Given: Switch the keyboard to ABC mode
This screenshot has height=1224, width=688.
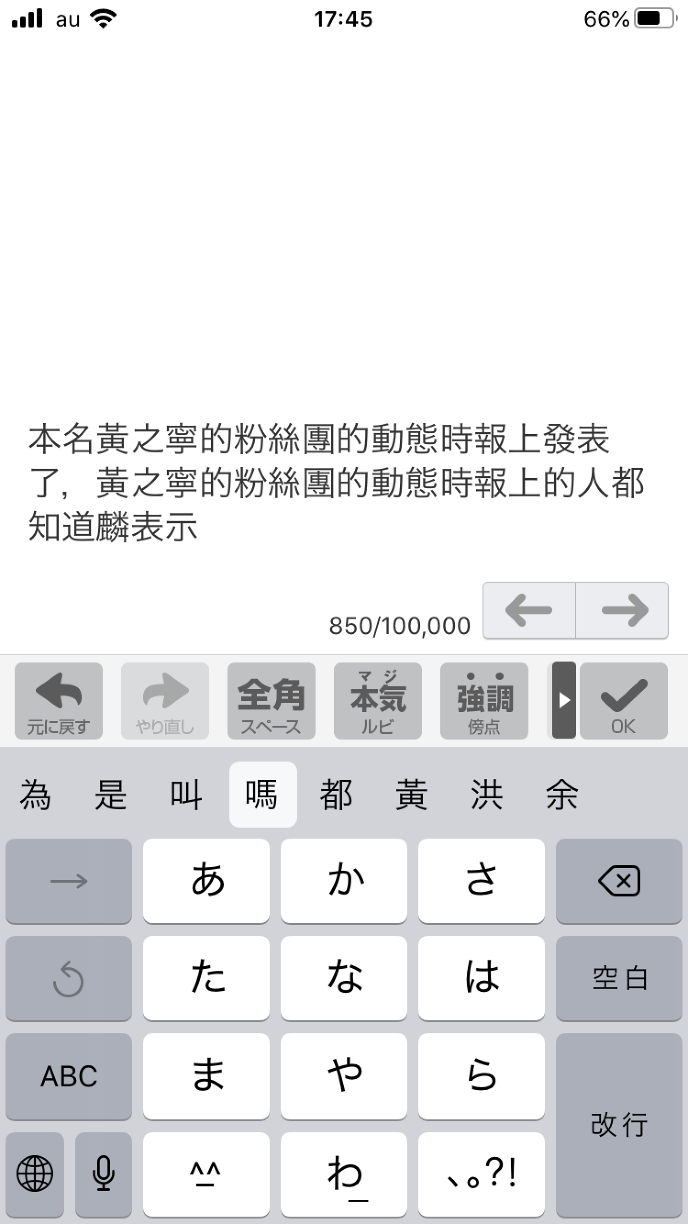Looking at the screenshot, I should 69,1076.
